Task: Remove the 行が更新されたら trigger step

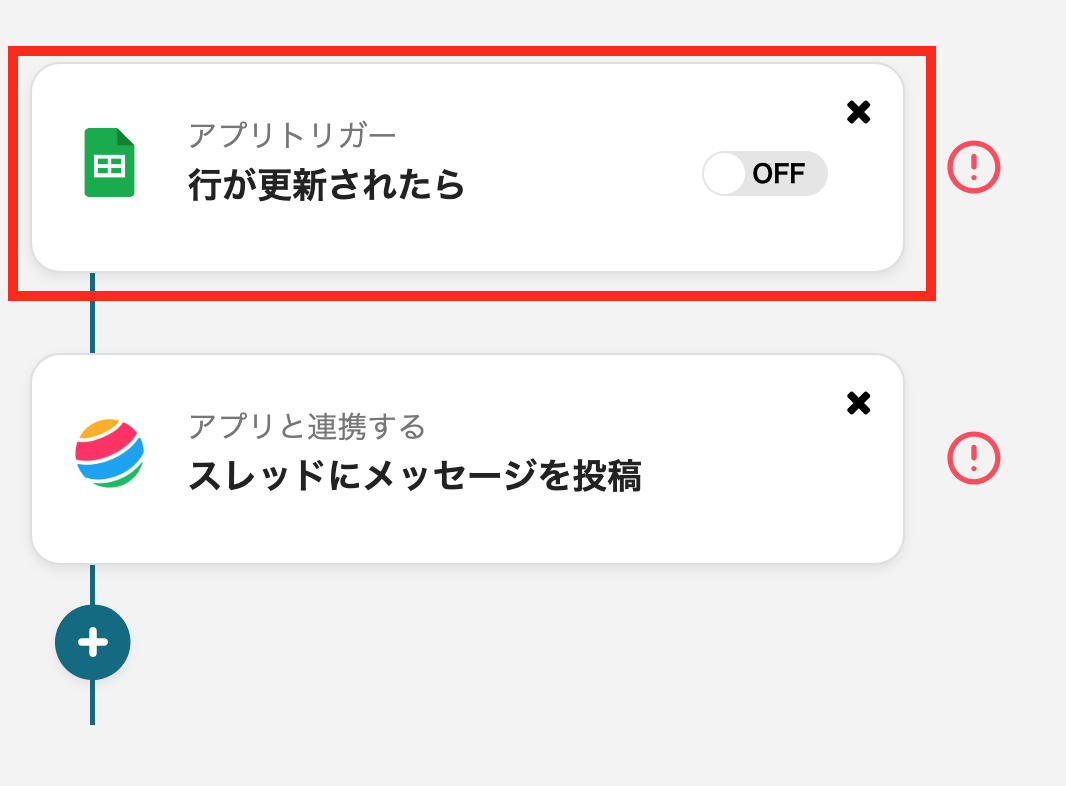Action: click(x=858, y=112)
